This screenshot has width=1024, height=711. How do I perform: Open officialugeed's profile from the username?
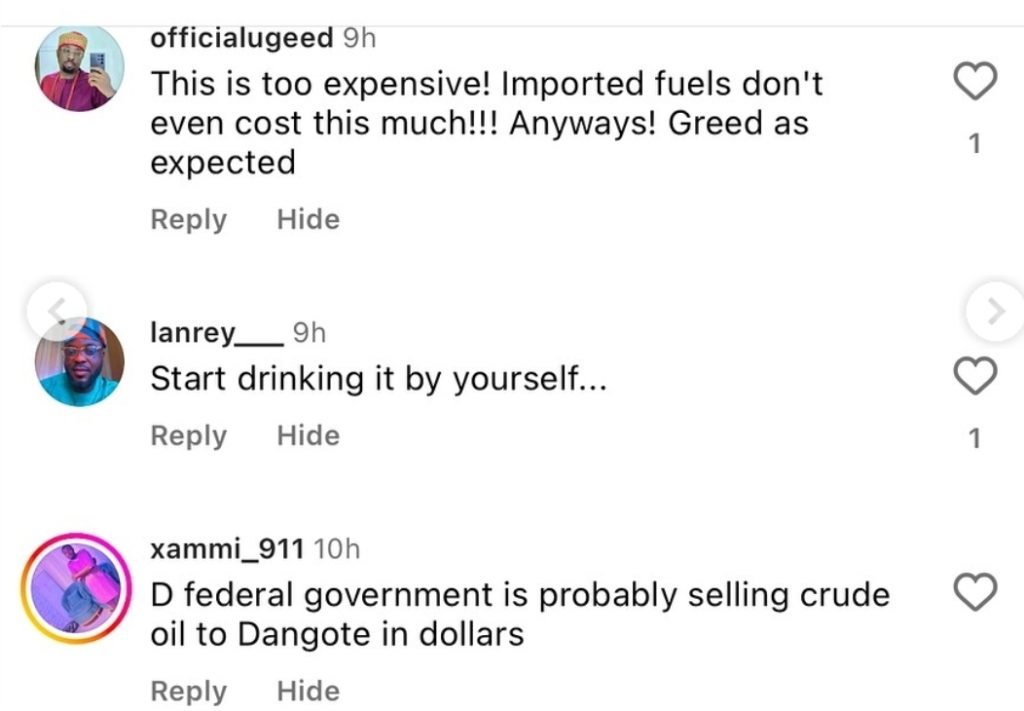pyautogui.click(x=241, y=38)
